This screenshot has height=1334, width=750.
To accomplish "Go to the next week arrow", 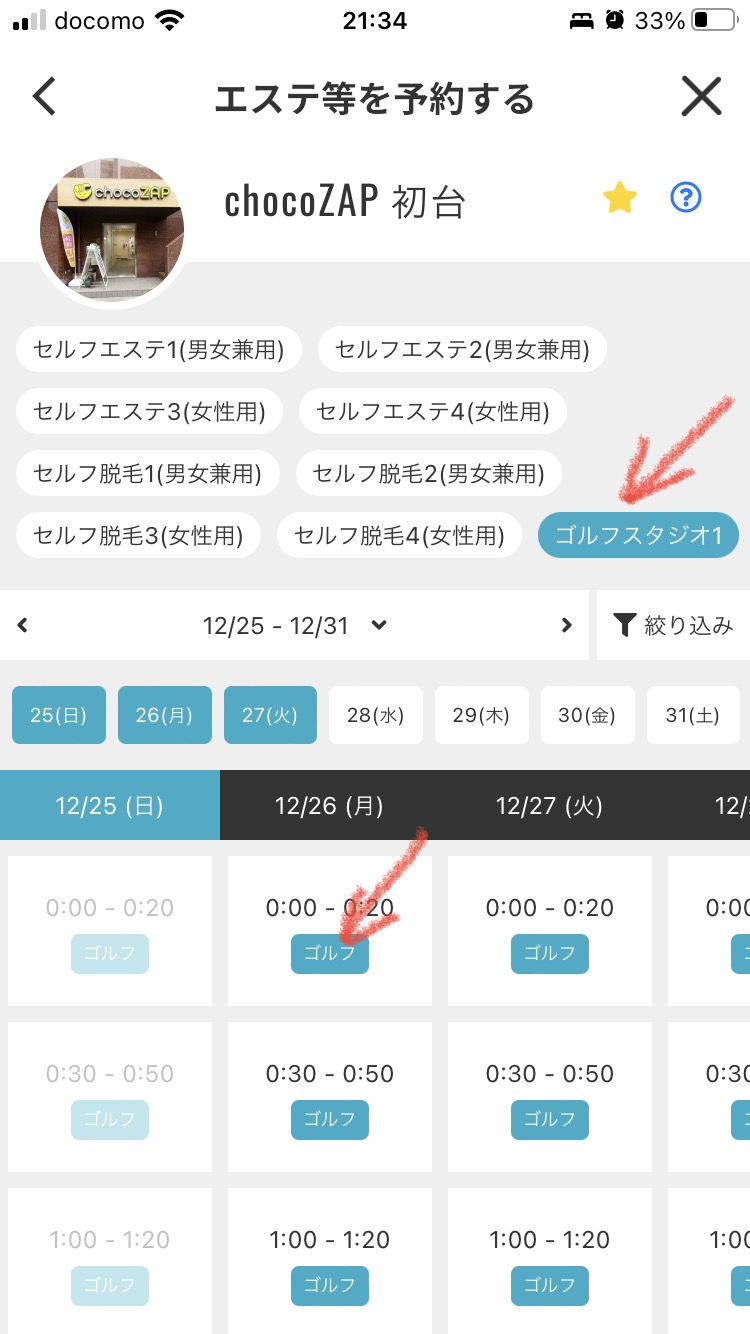I will (x=567, y=625).
